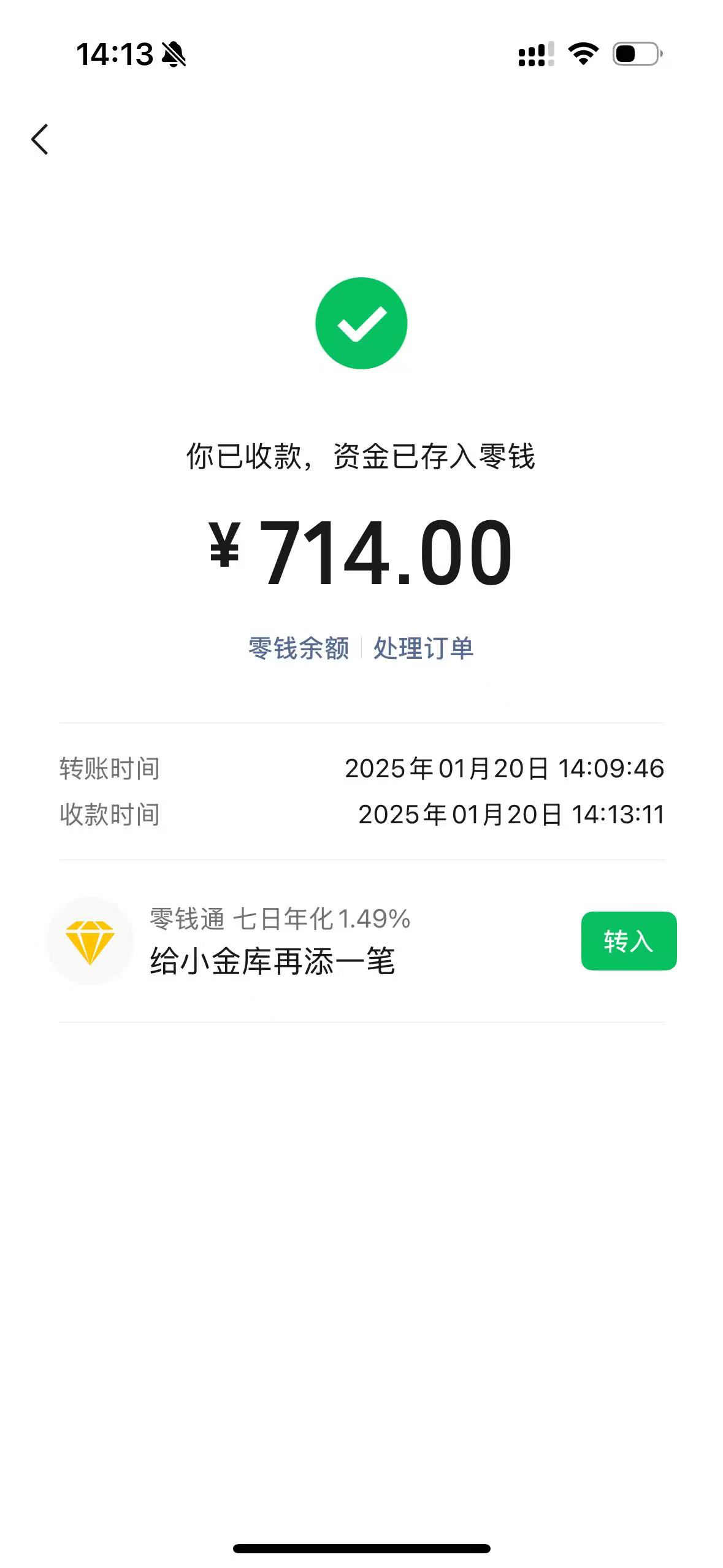Select the ¥714.00 amount text
Screen dimensions: 723x1568
tap(361, 551)
